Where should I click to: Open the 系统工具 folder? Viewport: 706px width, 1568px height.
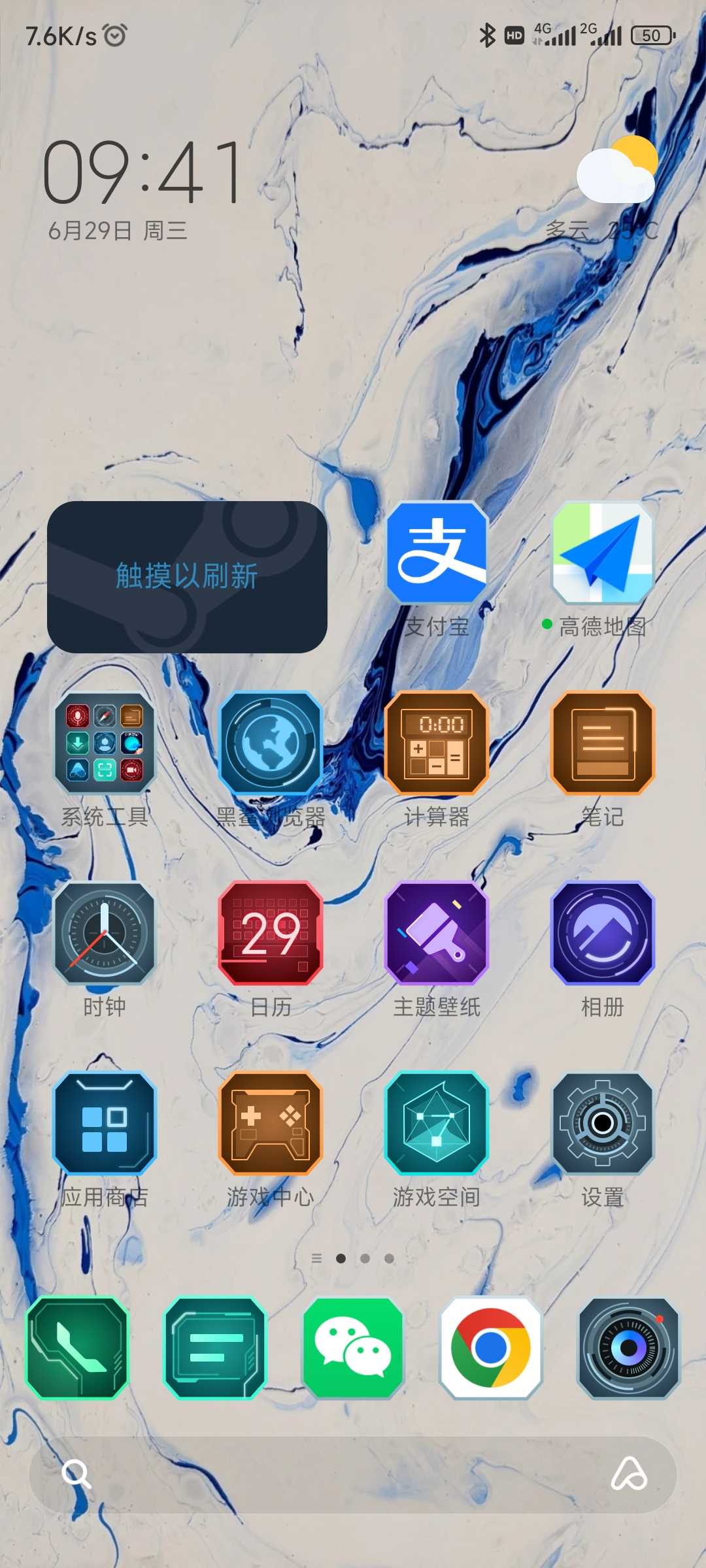point(105,743)
